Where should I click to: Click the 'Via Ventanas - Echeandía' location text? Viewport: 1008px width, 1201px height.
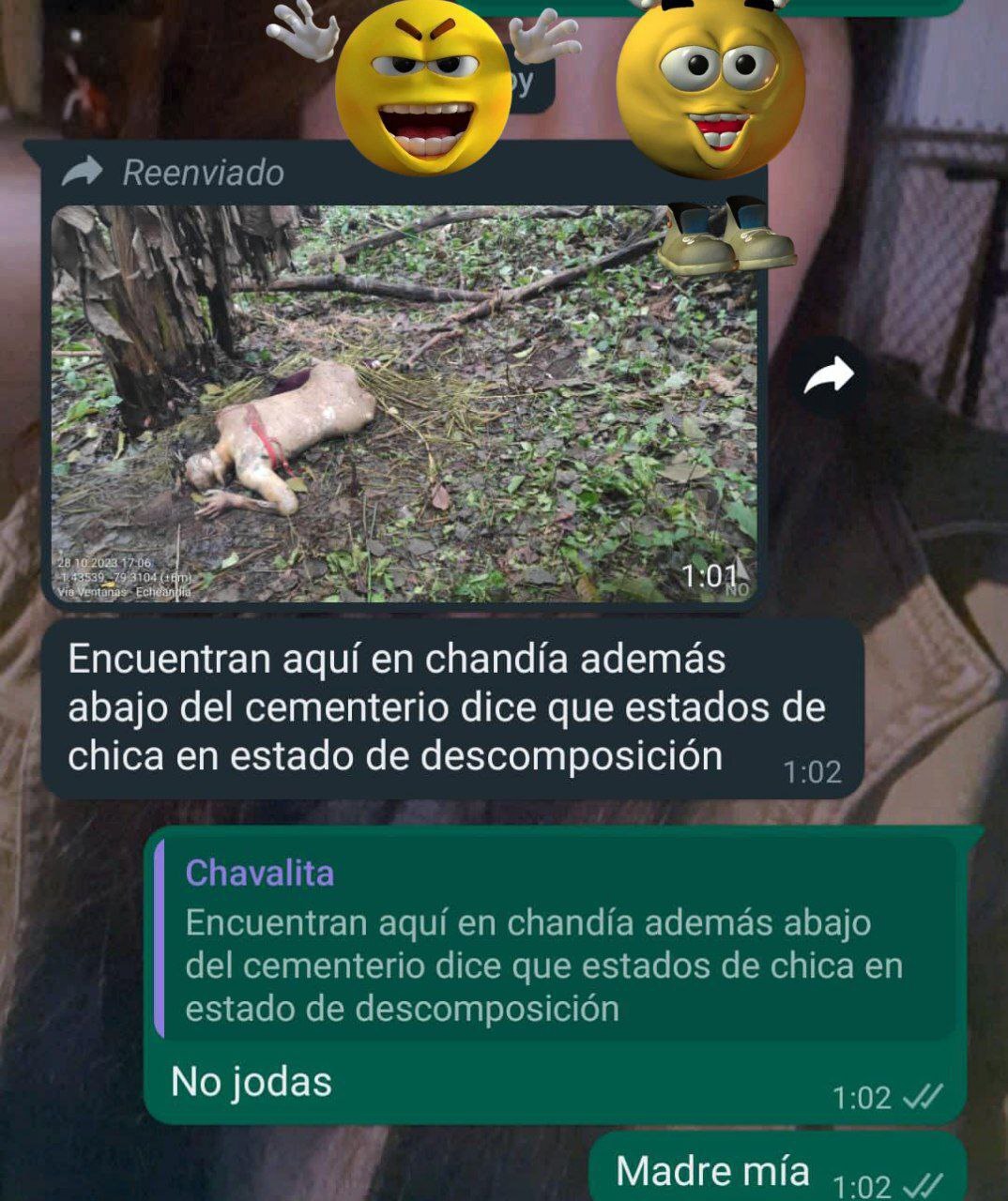click(x=125, y=591)
